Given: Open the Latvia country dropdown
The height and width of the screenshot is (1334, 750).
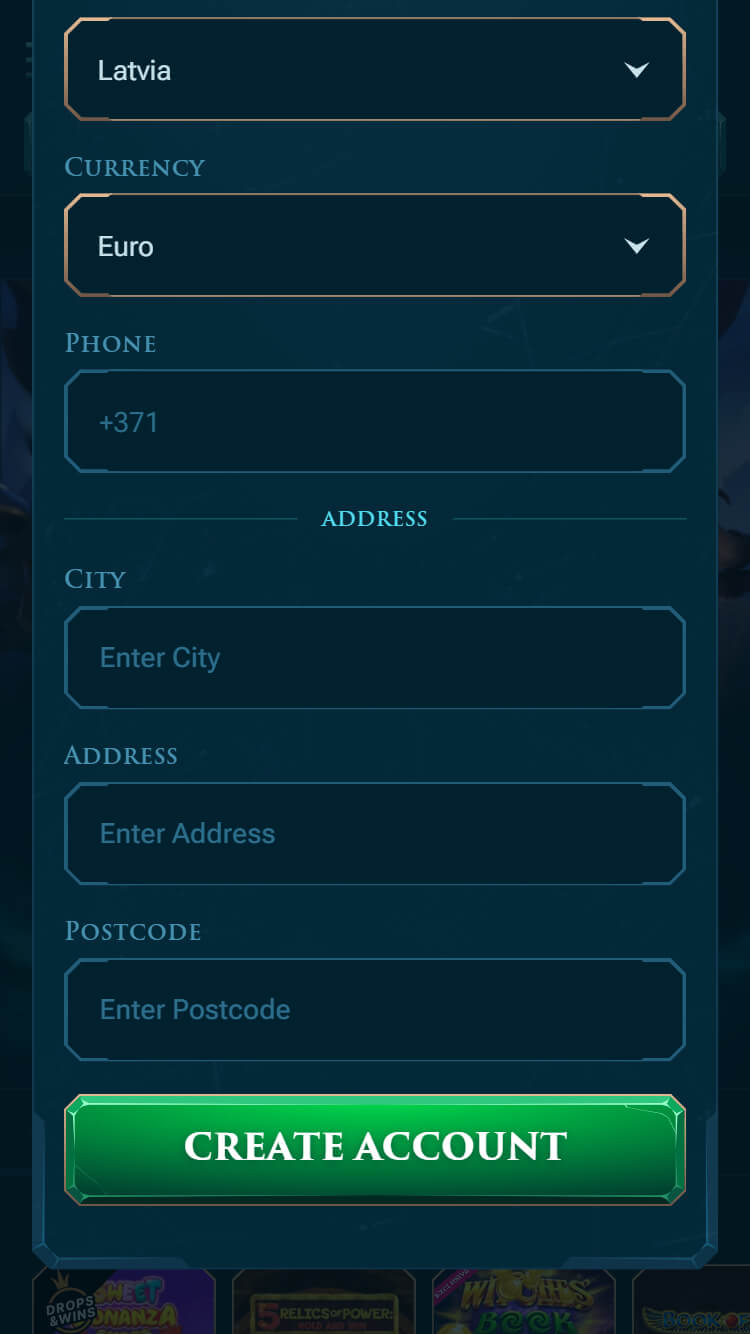Looking at the screenshot, I should pyautogui.click(x=374, y=70).
